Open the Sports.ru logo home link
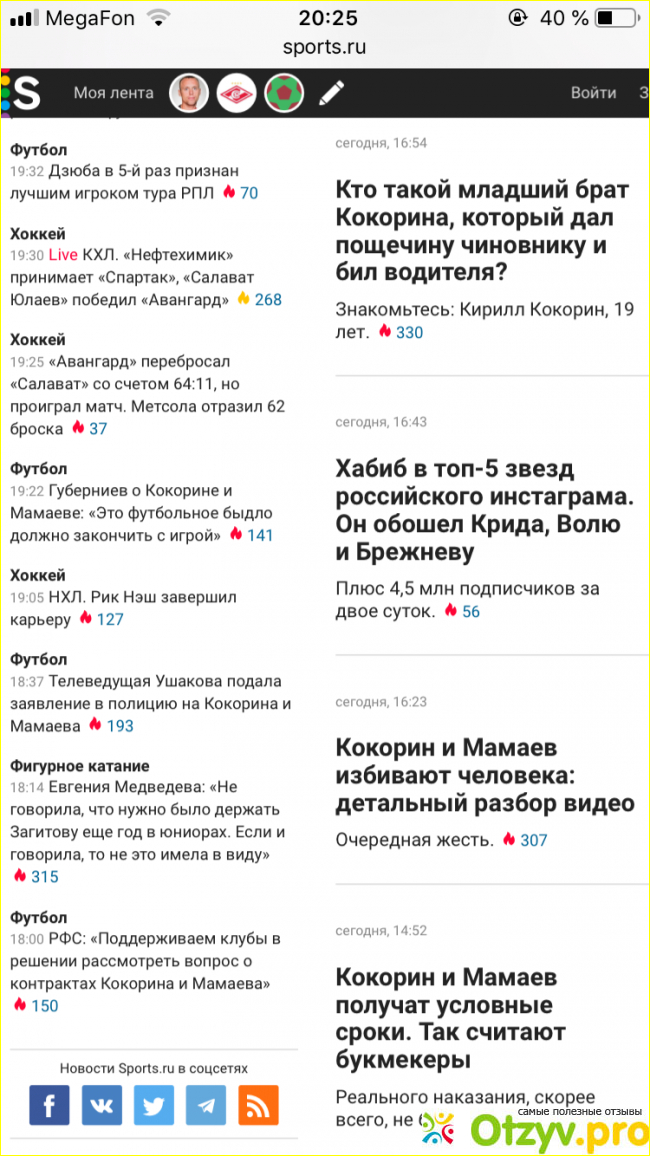The width and height of the screenshot is (650, 1156). point(22,93)
